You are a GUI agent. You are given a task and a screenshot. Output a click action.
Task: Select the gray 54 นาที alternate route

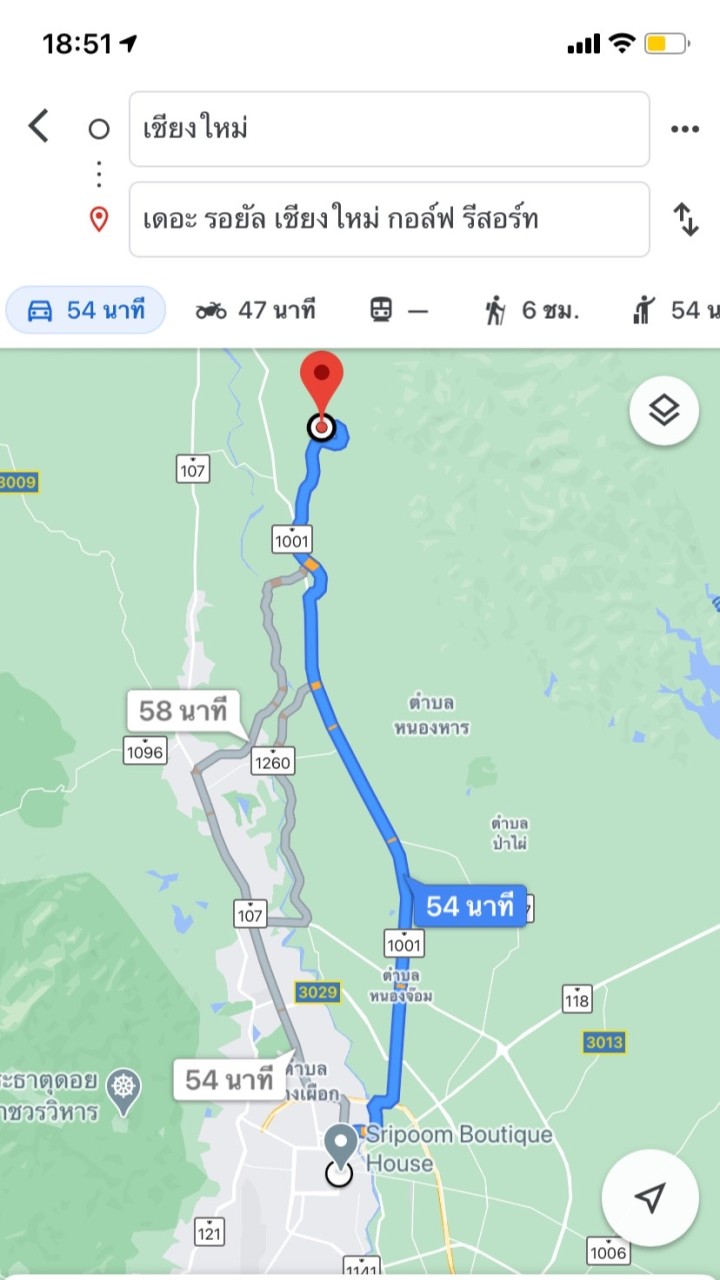pos(229,1079)
